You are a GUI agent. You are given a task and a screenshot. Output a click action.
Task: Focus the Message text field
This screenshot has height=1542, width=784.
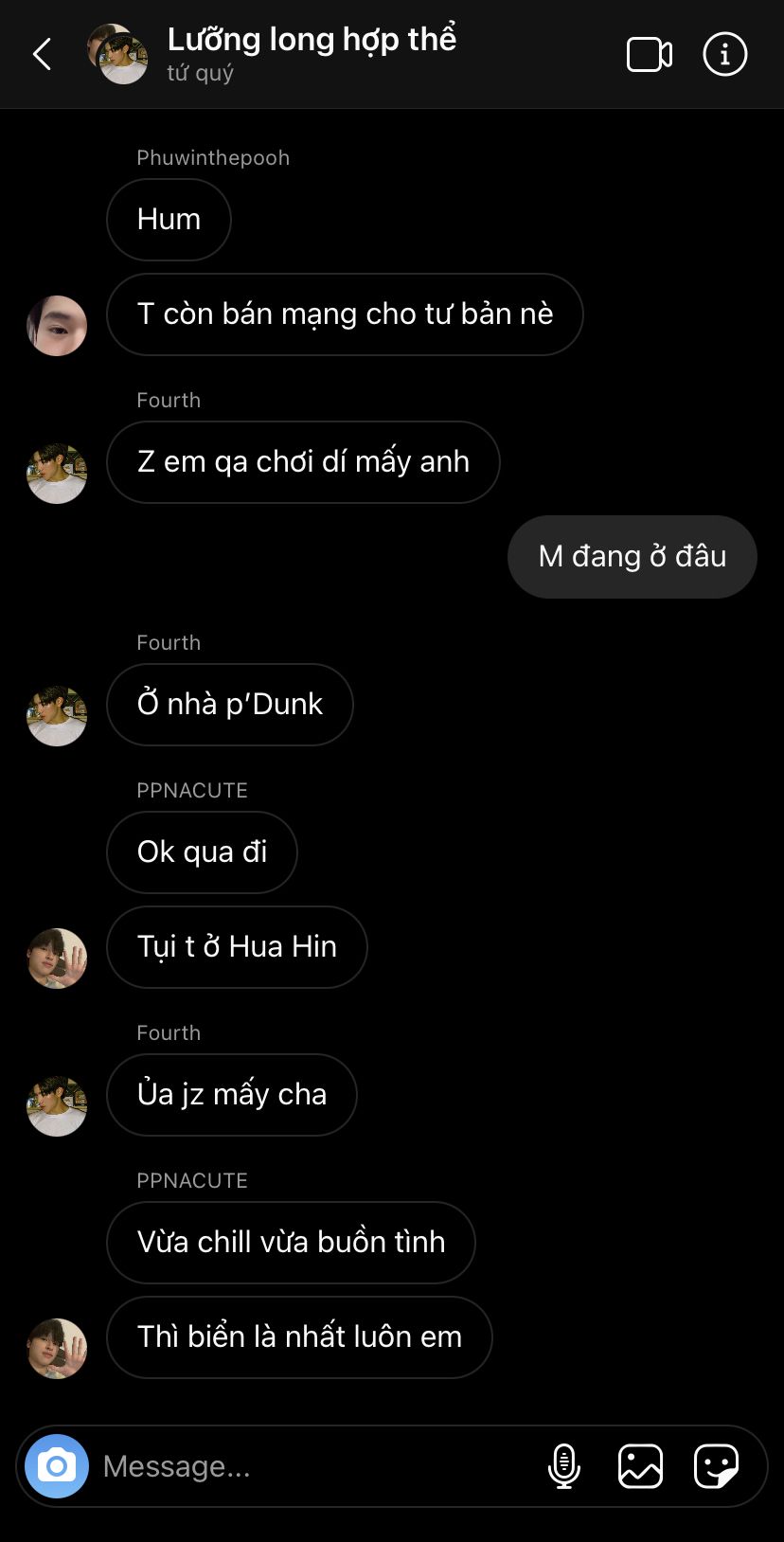point(312,1466)
